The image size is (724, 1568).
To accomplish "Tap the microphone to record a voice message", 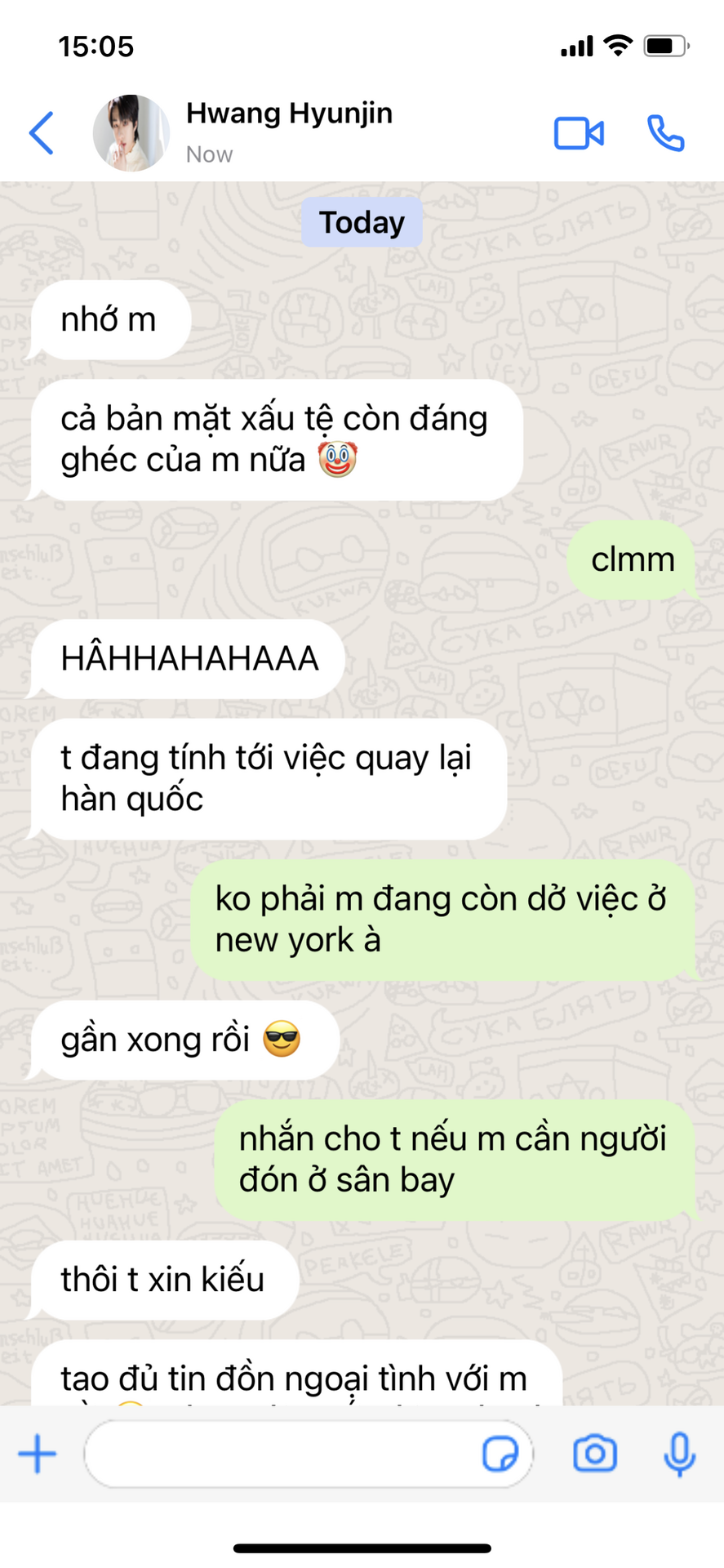I will [679, 1454].
